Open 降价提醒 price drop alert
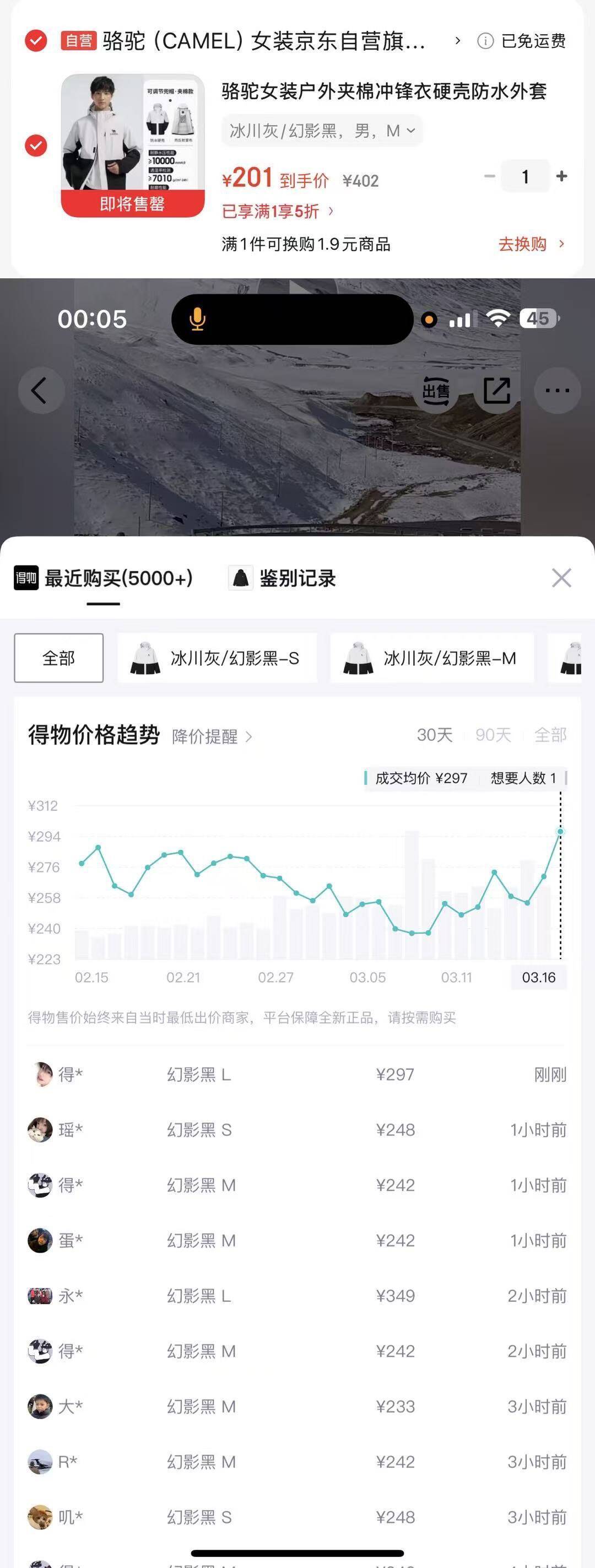 pos(211,736)
